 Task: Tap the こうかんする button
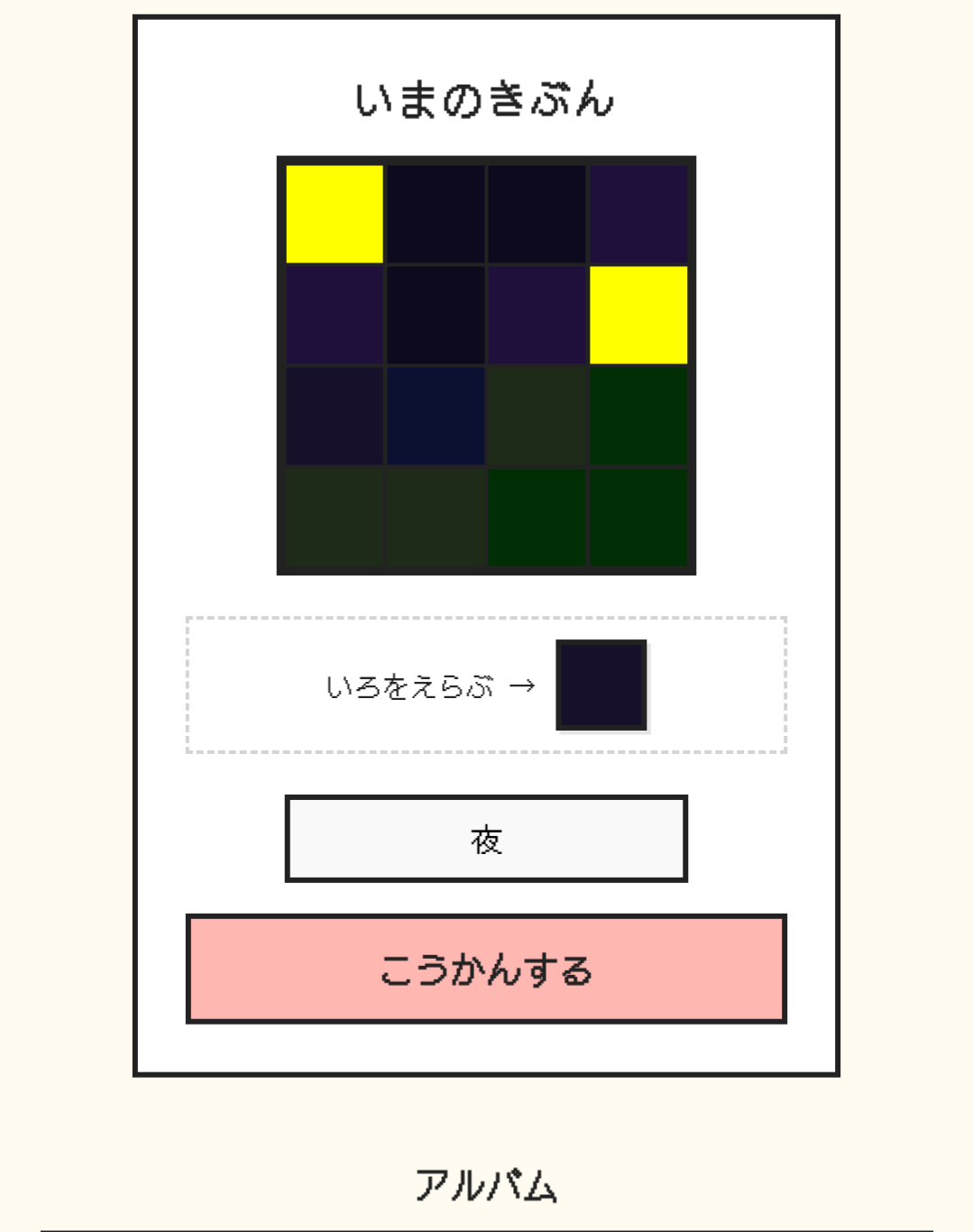point(486,970)
